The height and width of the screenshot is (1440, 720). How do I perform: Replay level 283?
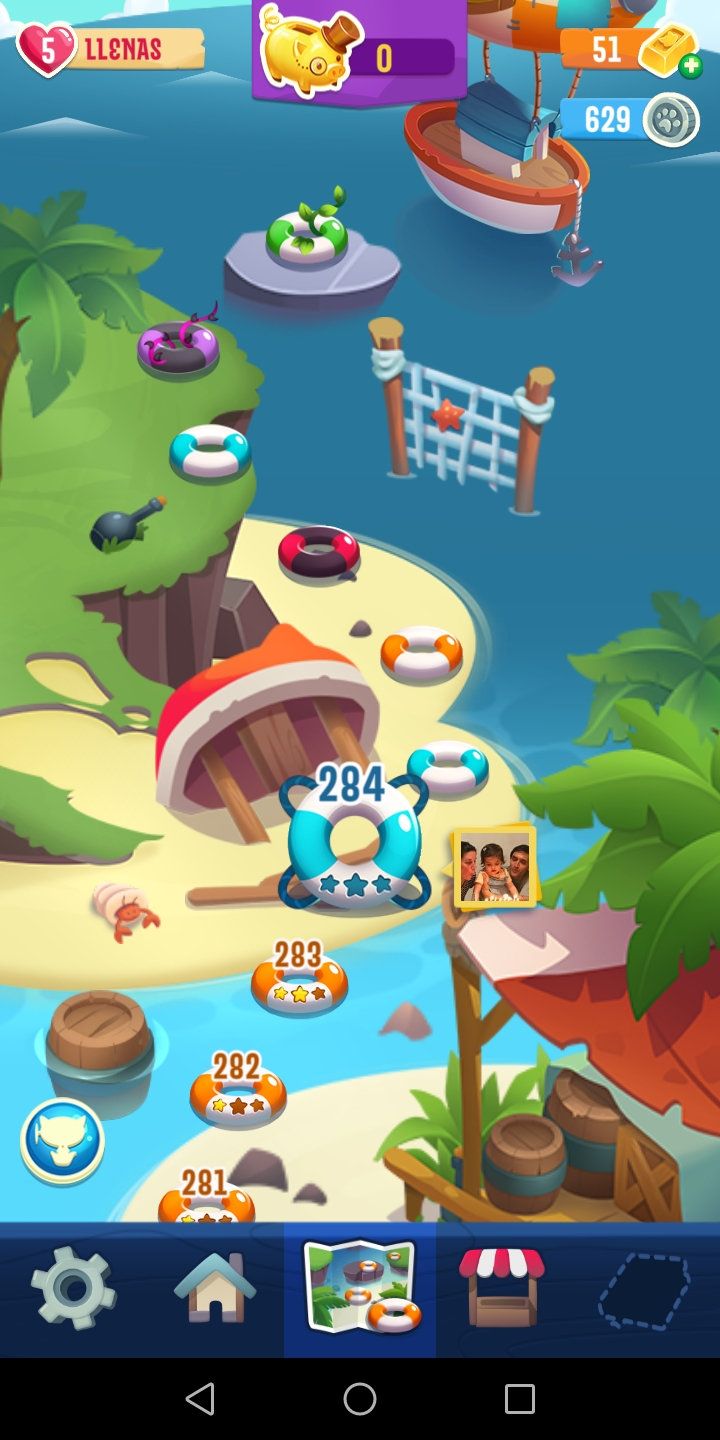pos(299,982)
